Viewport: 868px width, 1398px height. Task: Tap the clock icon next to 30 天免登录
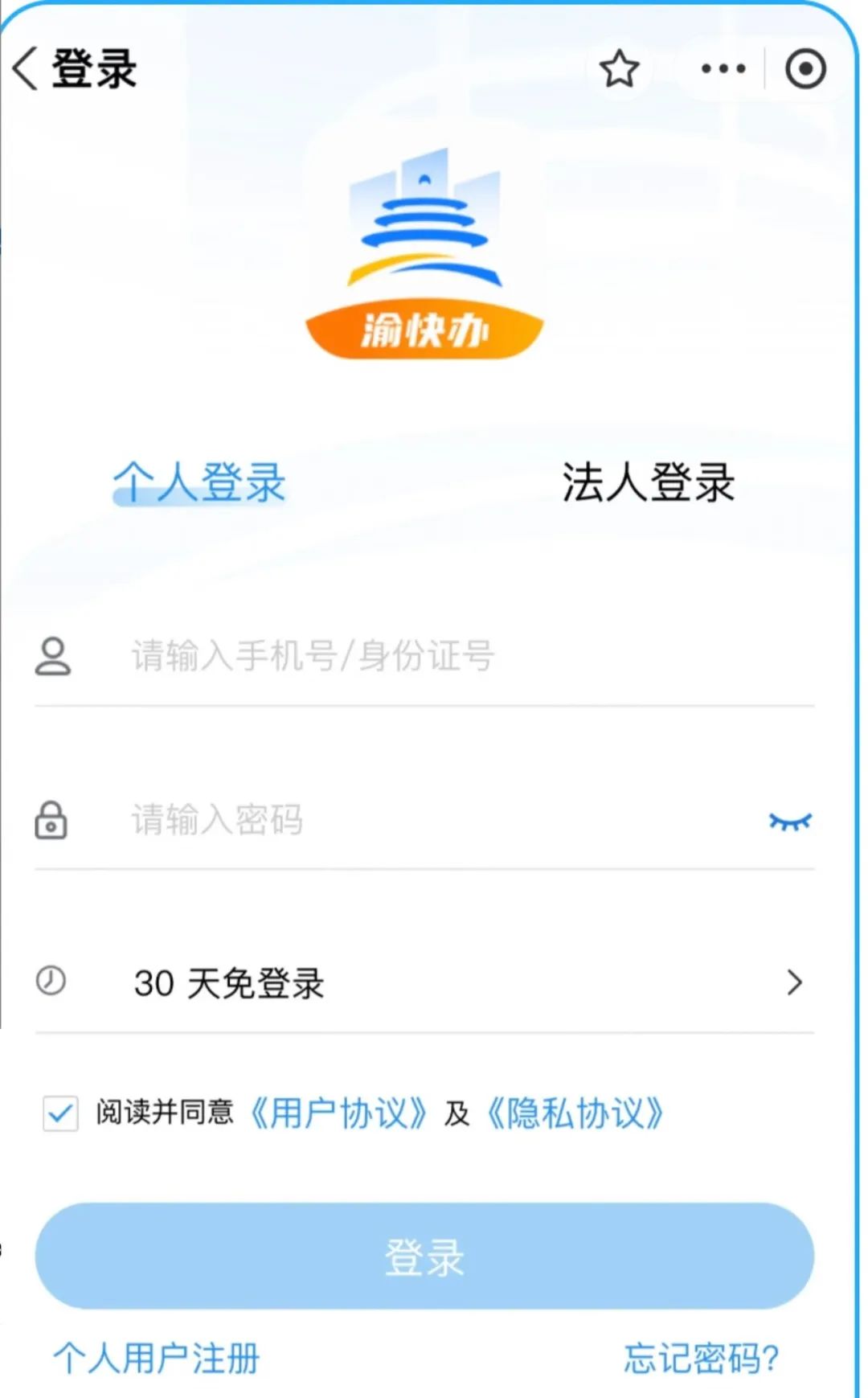point(51,981)
